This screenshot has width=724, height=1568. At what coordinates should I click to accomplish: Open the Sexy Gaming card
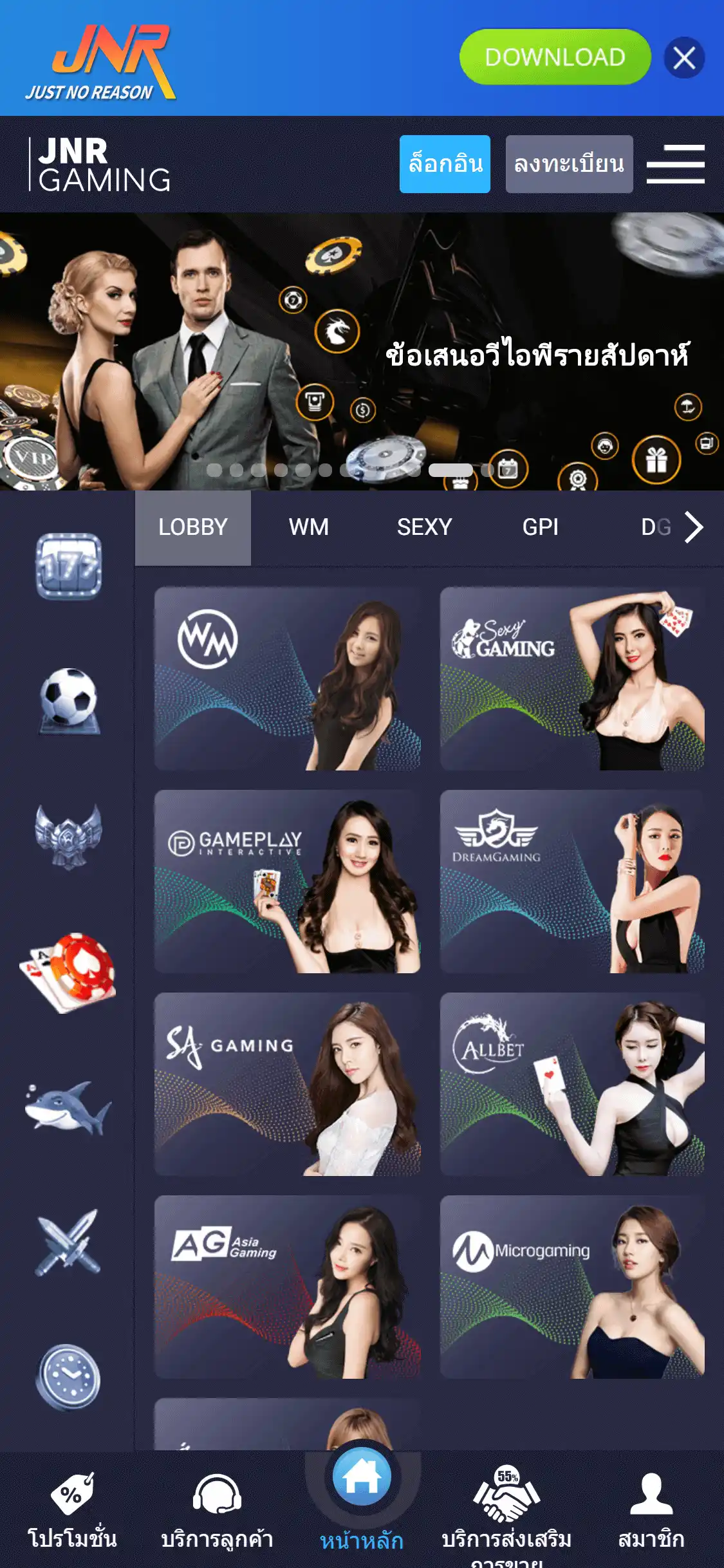[x=572, y=678]
